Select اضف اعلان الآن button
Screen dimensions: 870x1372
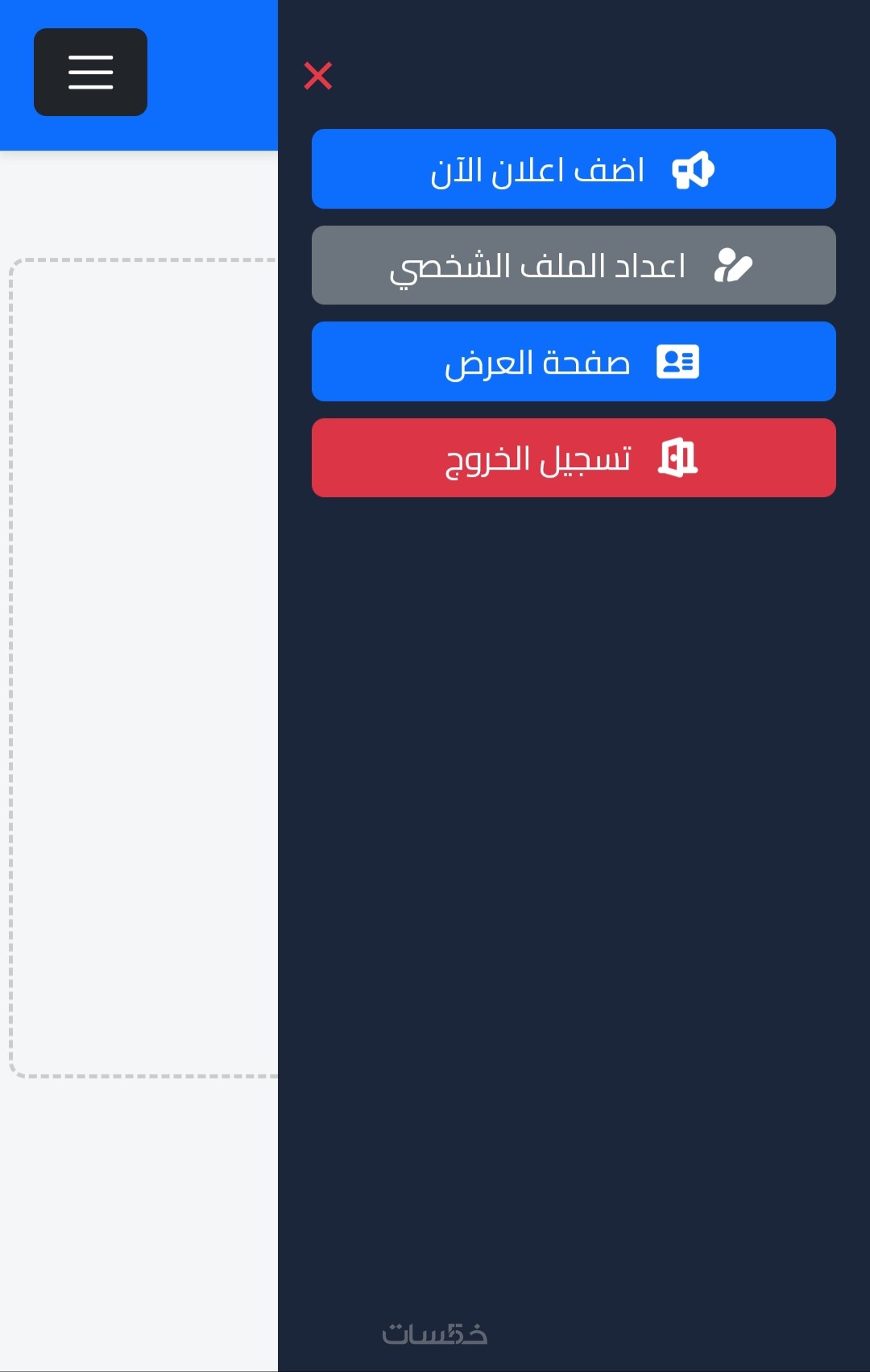(x=574, y=169)
